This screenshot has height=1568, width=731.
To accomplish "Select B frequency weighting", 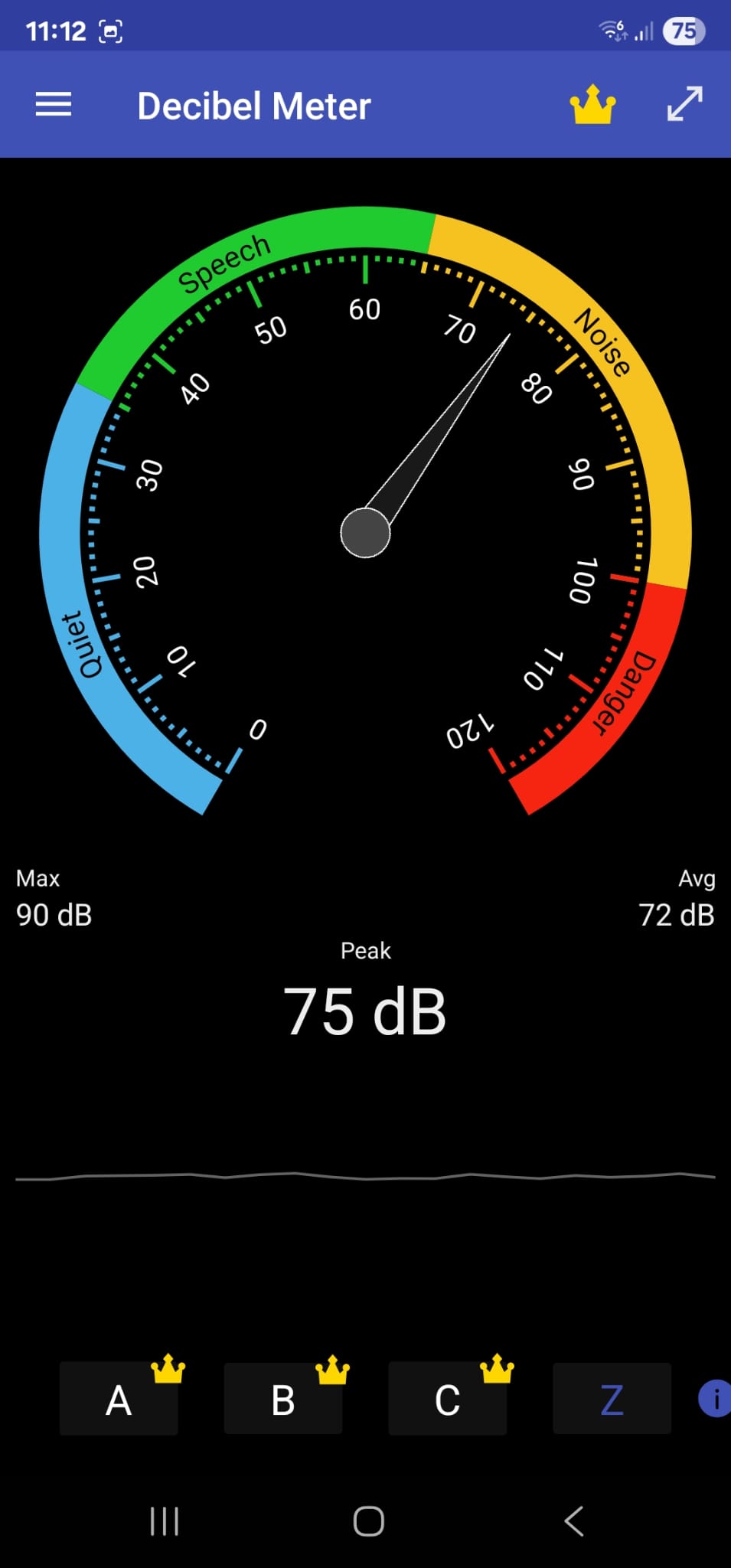I will (282, 1399).
